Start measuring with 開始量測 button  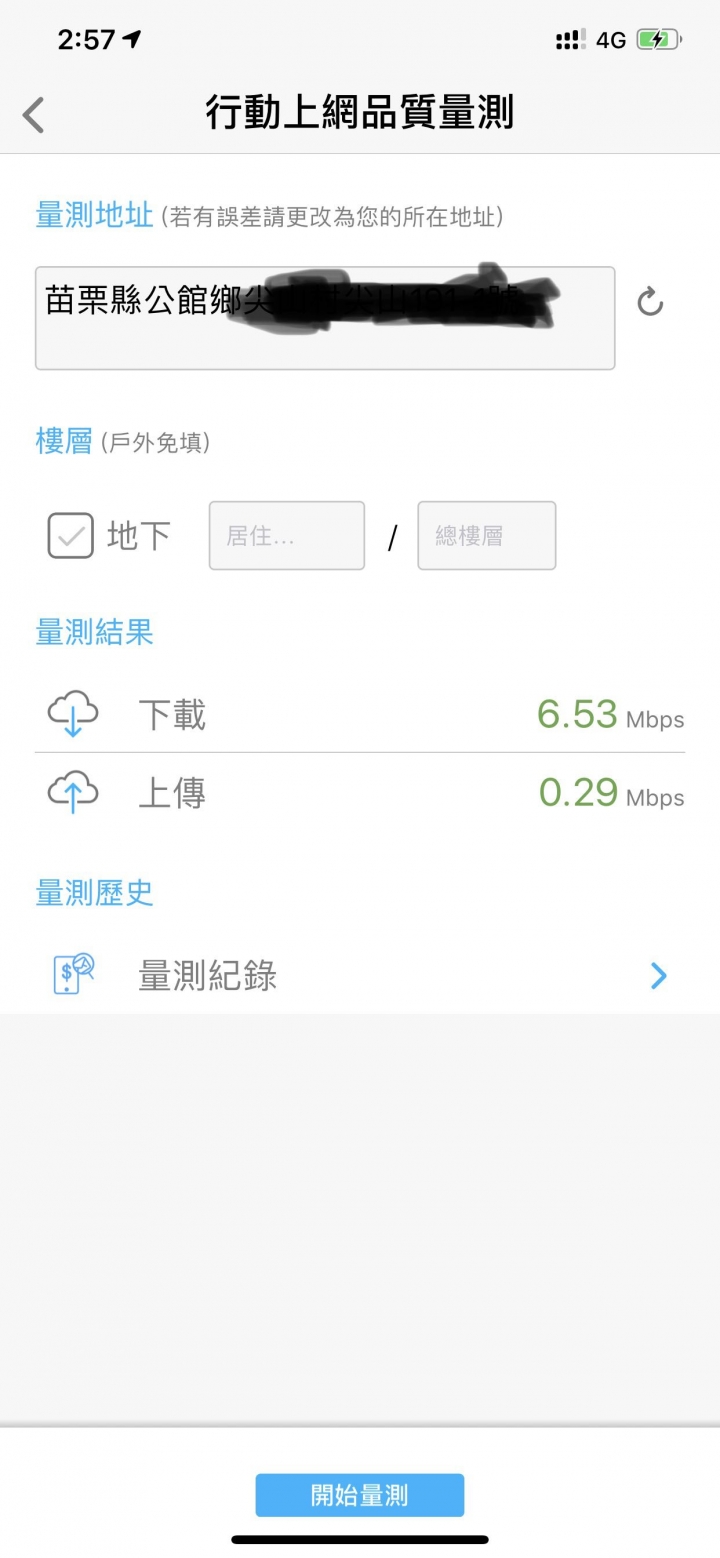coord(360,1495)
